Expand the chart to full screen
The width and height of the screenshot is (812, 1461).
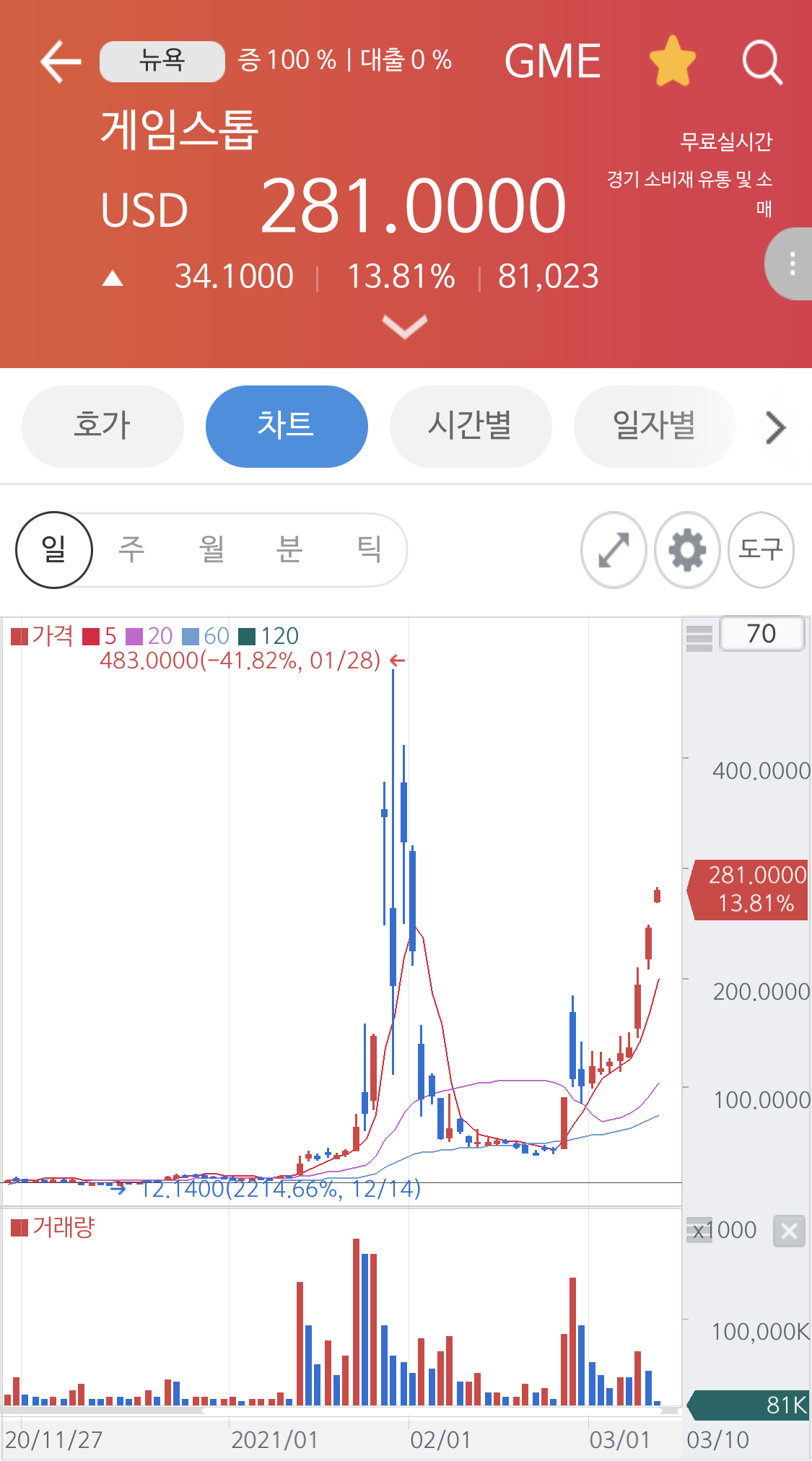[614, 550]
